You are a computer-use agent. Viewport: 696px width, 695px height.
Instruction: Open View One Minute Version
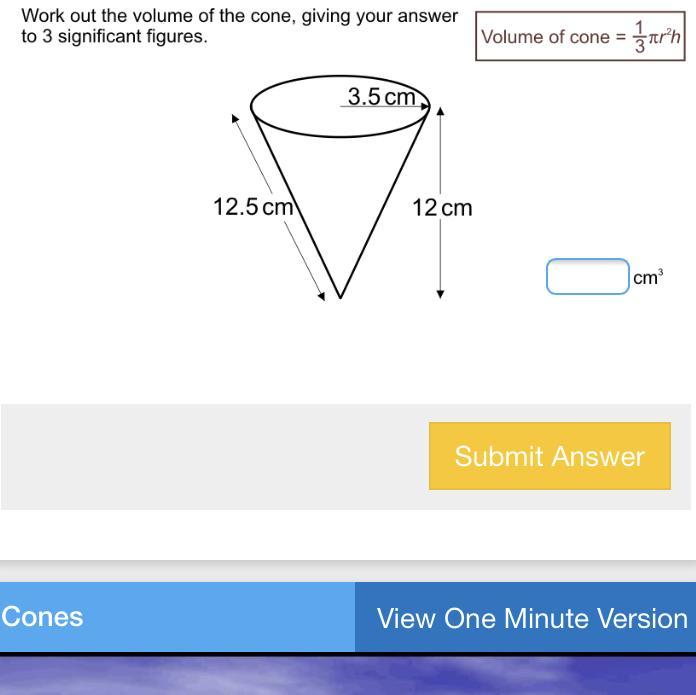click(526, 617)
